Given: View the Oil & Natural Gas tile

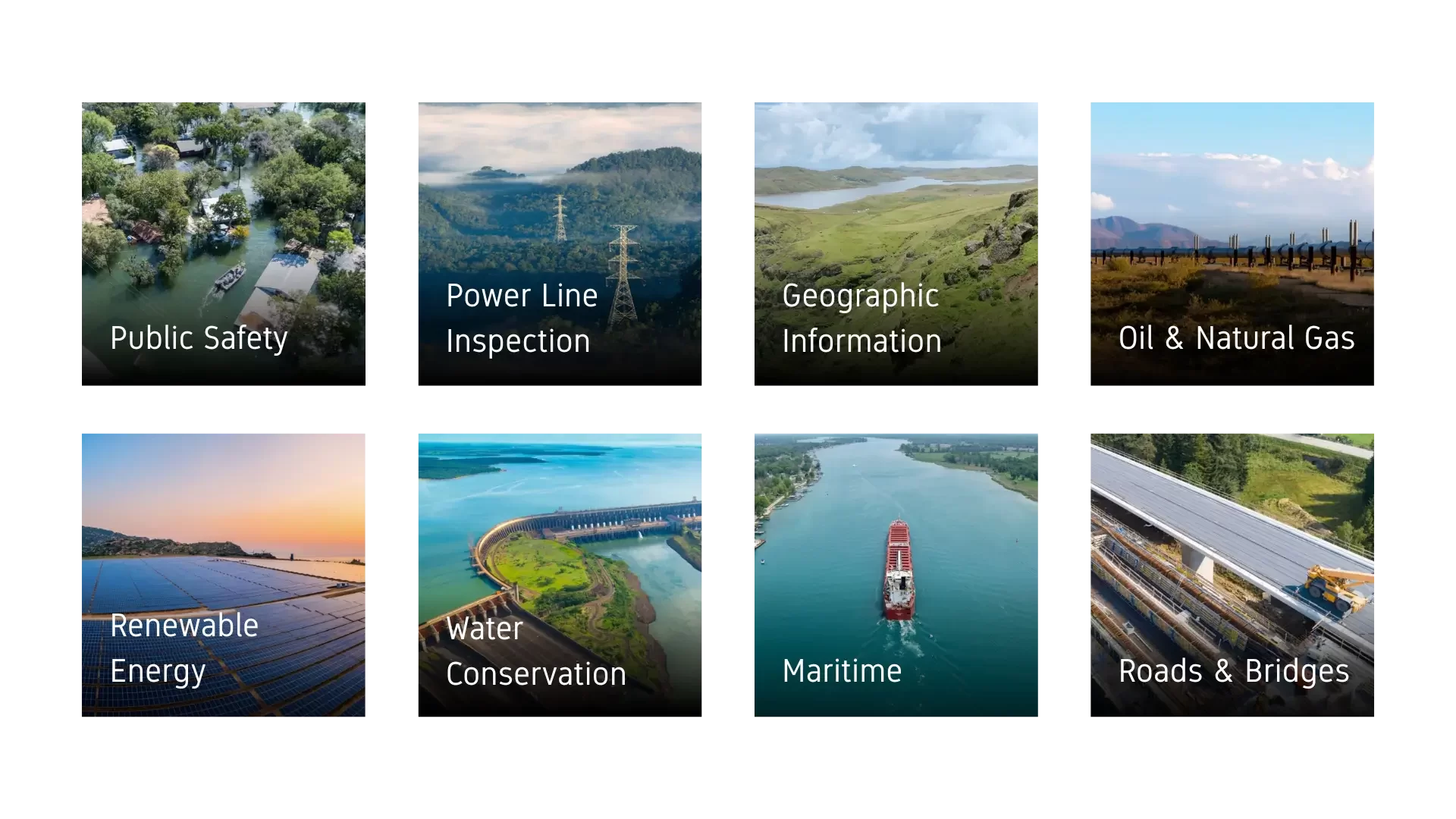Looking at the screenshot, I should 1232,241.
